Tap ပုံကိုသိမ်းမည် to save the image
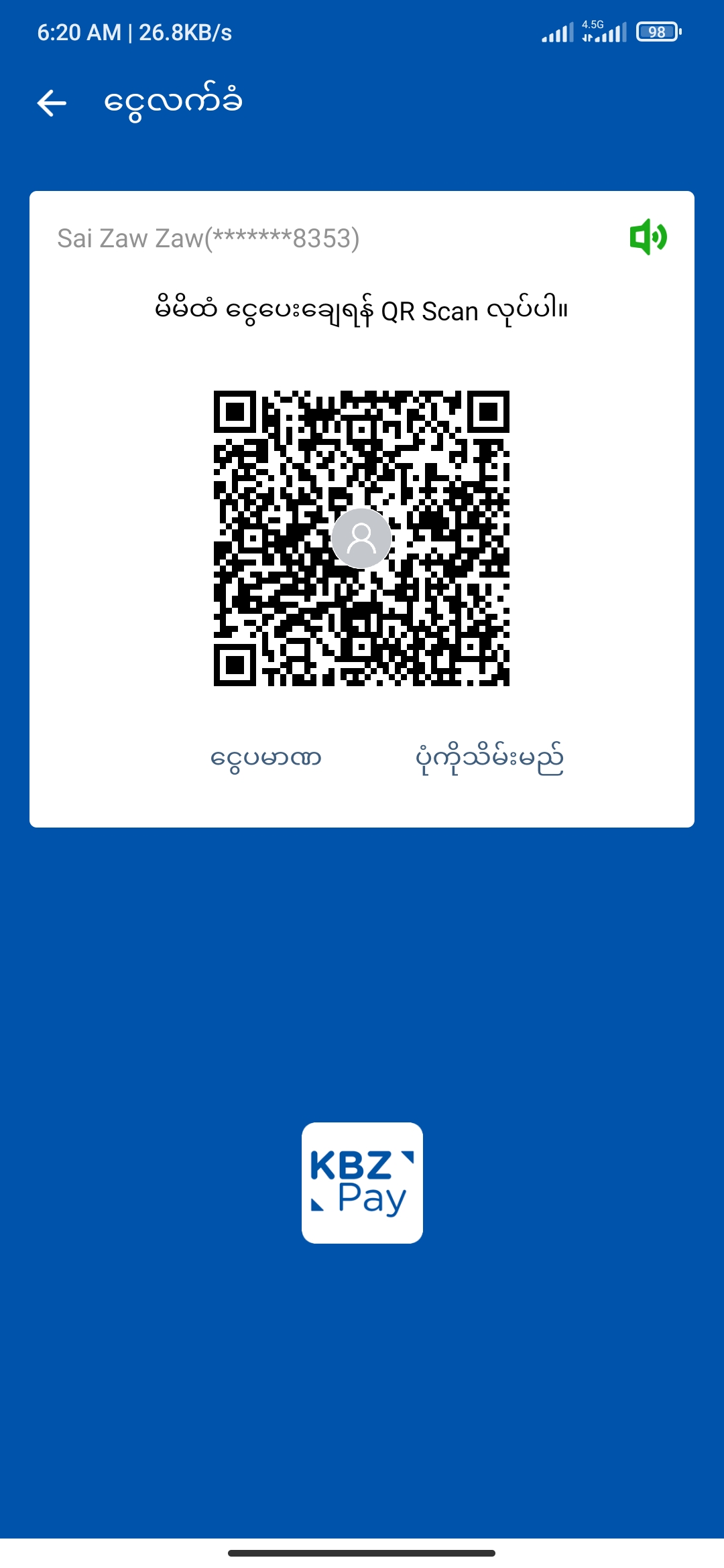This screenshot has width=724, height=1568. coord(489,759)
